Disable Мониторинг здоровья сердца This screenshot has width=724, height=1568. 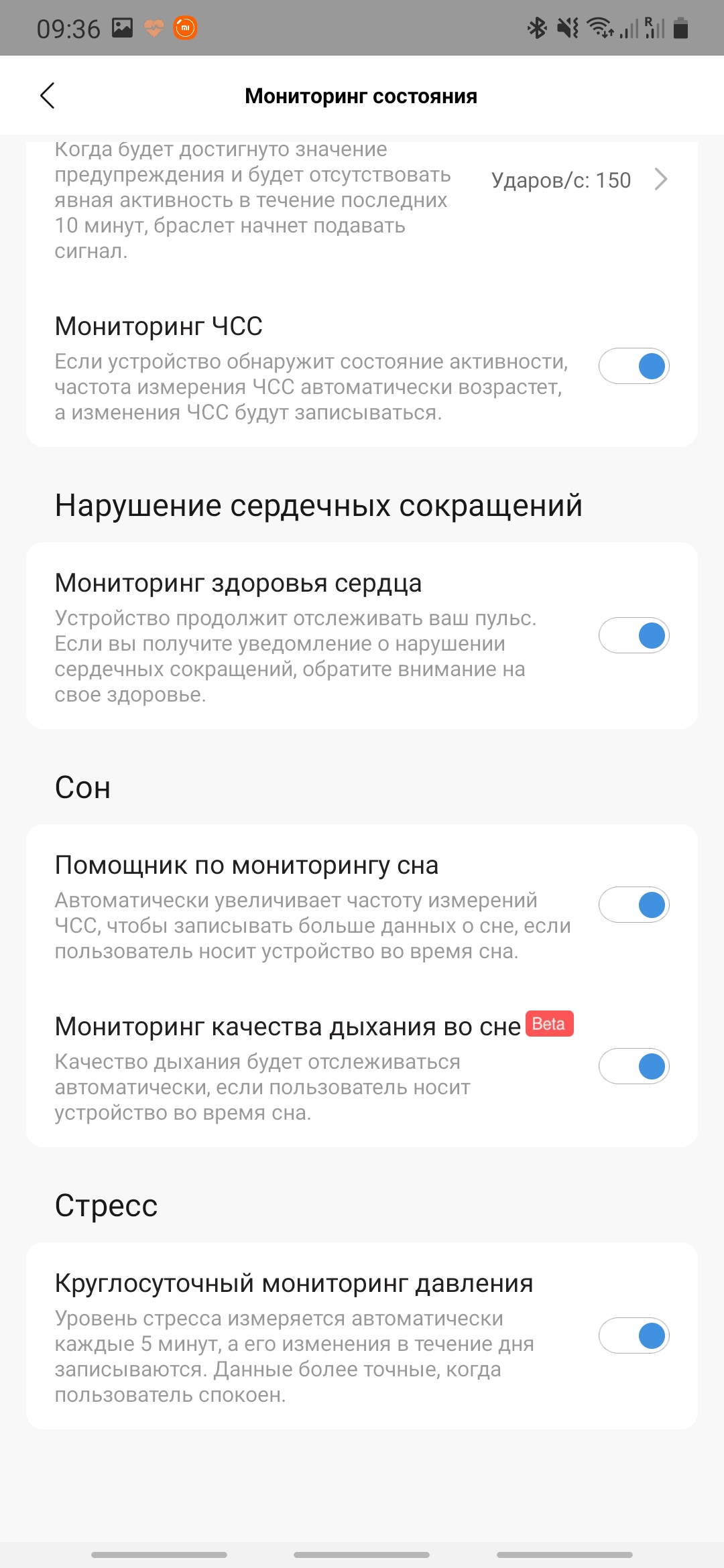click(633, 635)
